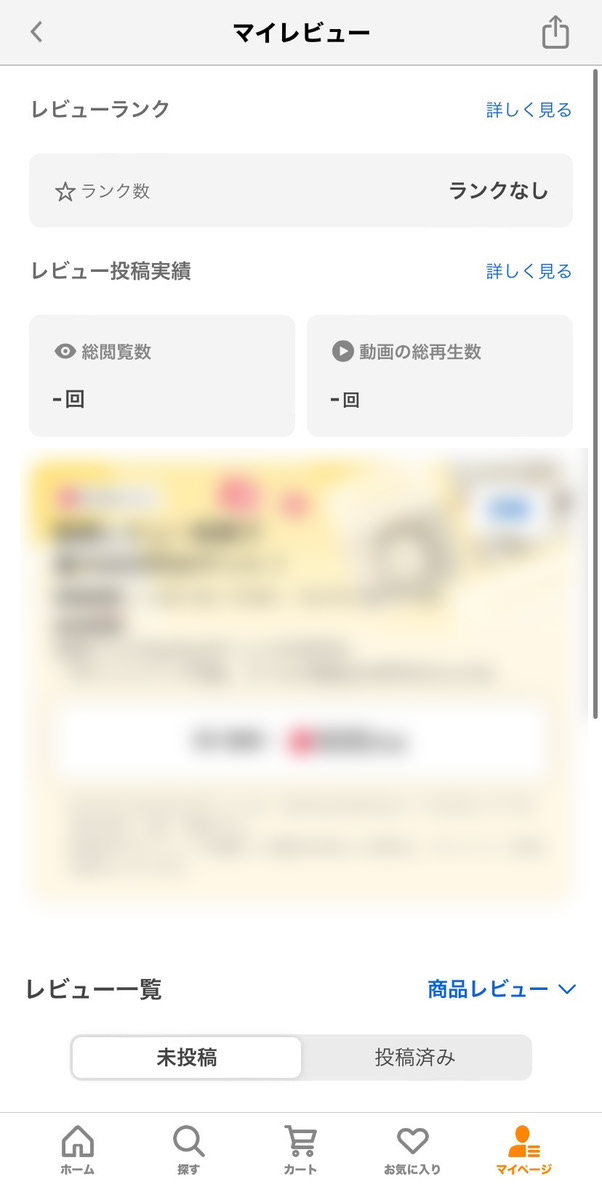Switch to the お気に入り tab
Image resolution: width=602 pixels, height=1200 pixels.
412,1150
